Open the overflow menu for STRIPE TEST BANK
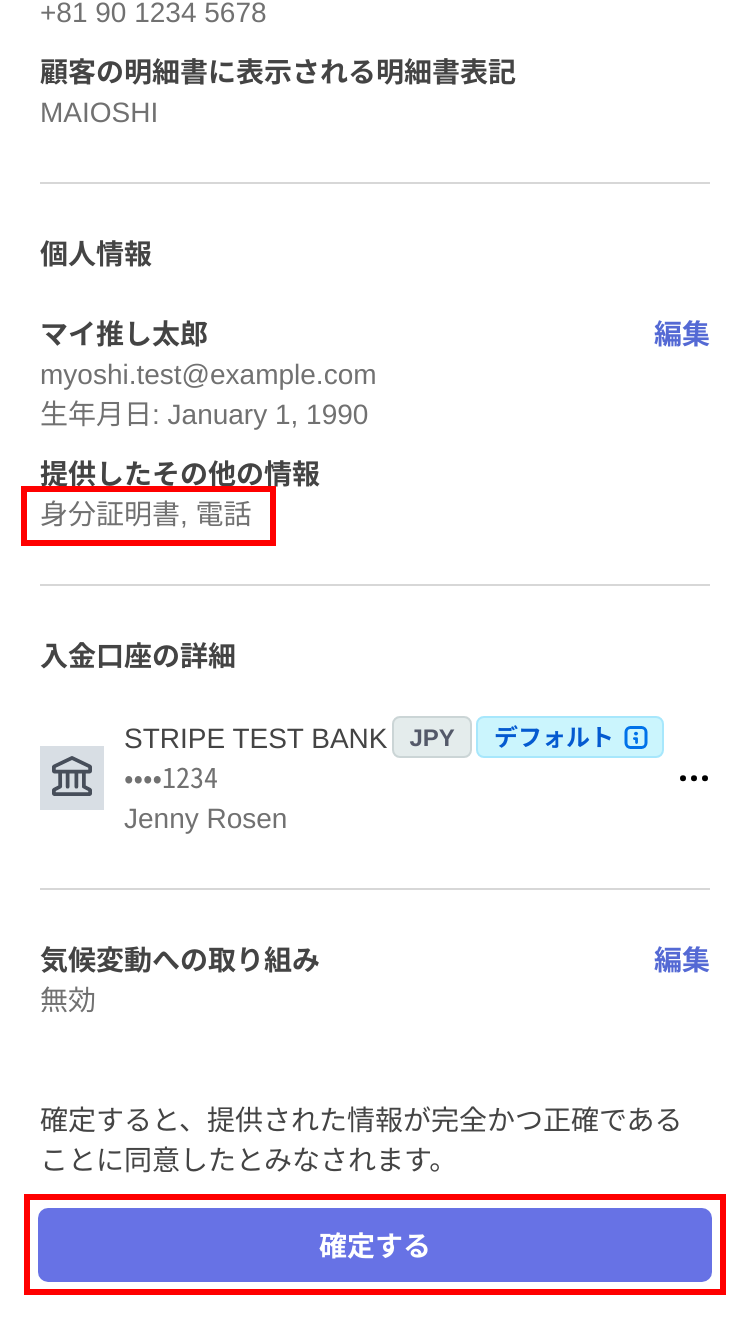Image resolution: width=750 pixels, height=1334 pixels. click(693, 778)
